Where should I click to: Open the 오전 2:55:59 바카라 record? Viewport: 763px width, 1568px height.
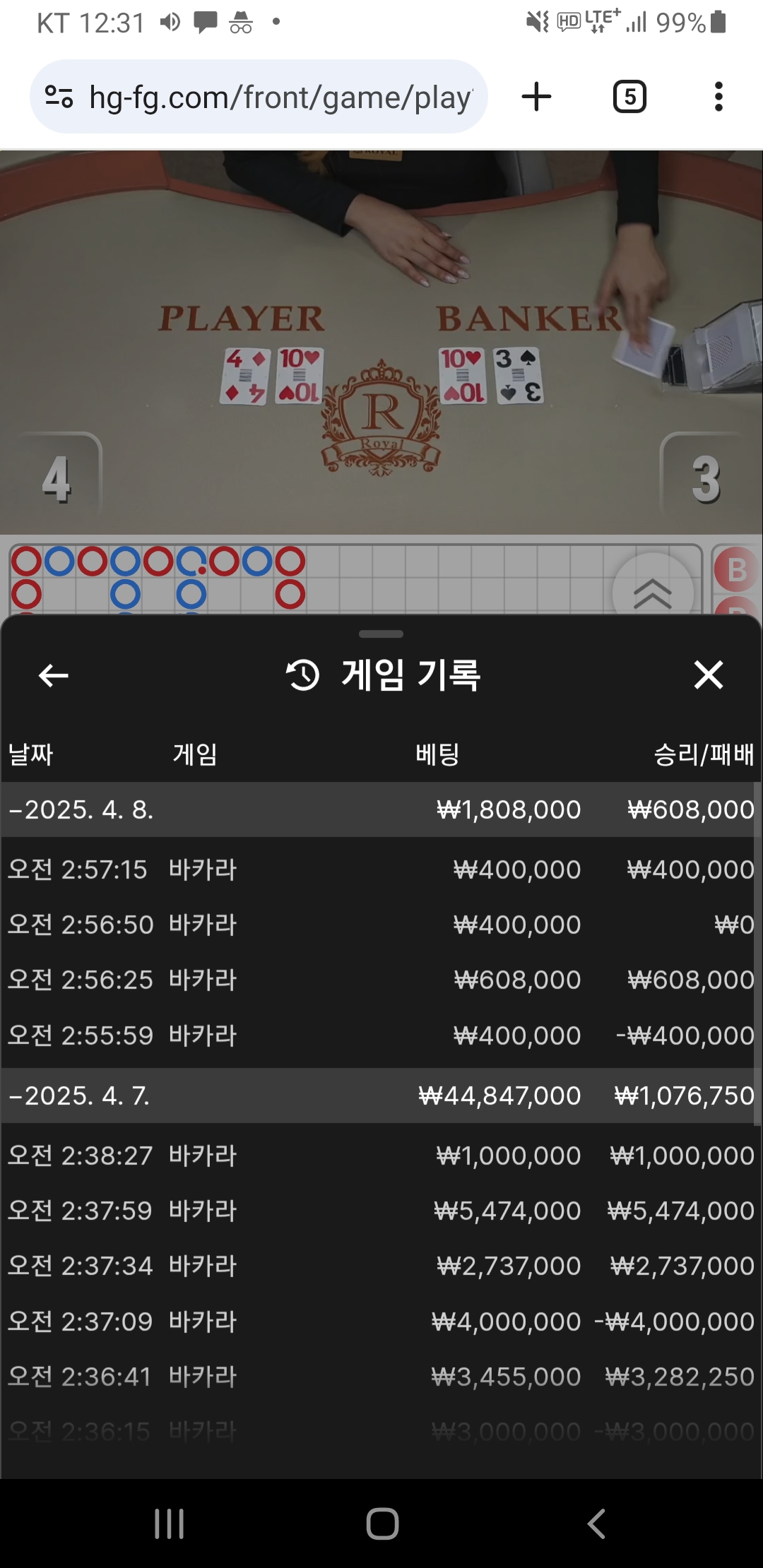pos(380,1035)
